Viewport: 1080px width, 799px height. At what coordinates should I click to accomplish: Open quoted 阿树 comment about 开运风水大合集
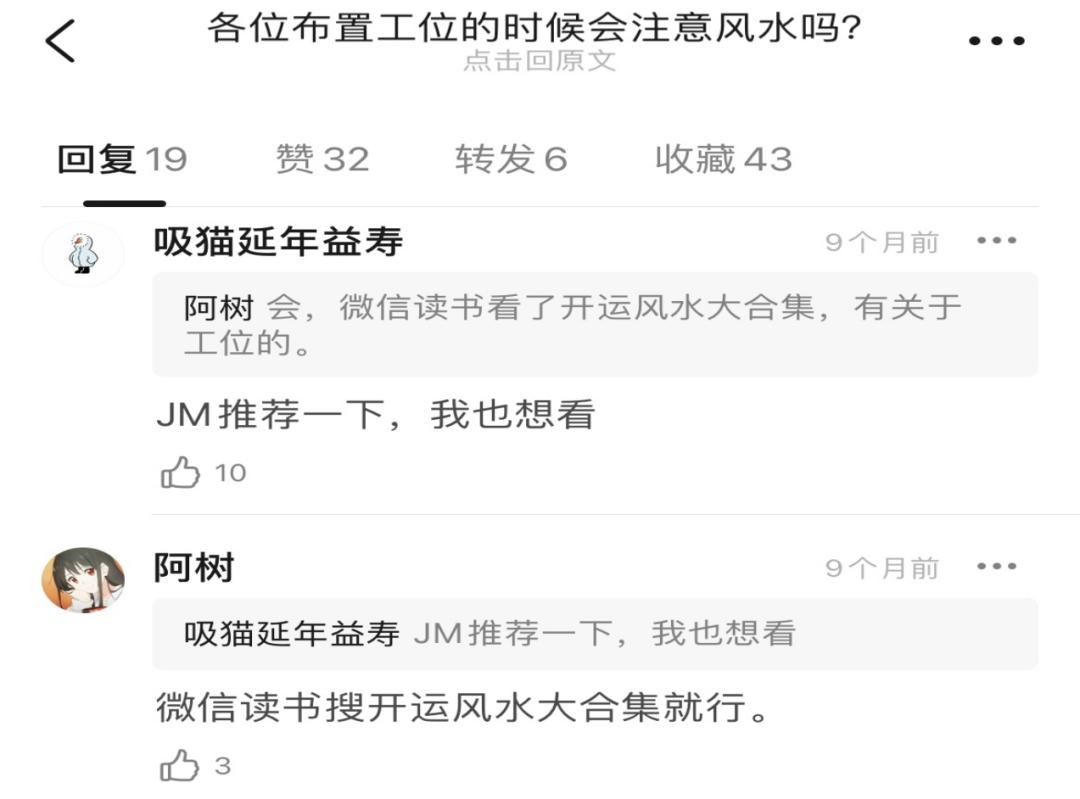pyautogui.click(x=594, y=324)
